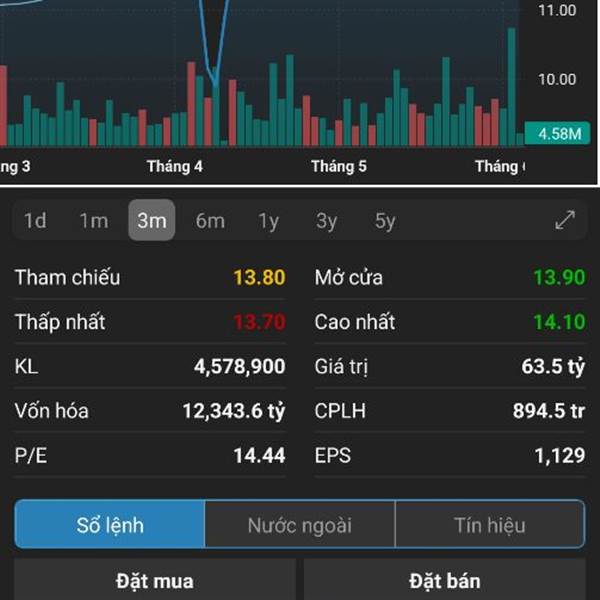Place a sell order with Đặt bán
Image resolution: width=600 pixels, height=600 pixels.
click(x=445, y=581)
